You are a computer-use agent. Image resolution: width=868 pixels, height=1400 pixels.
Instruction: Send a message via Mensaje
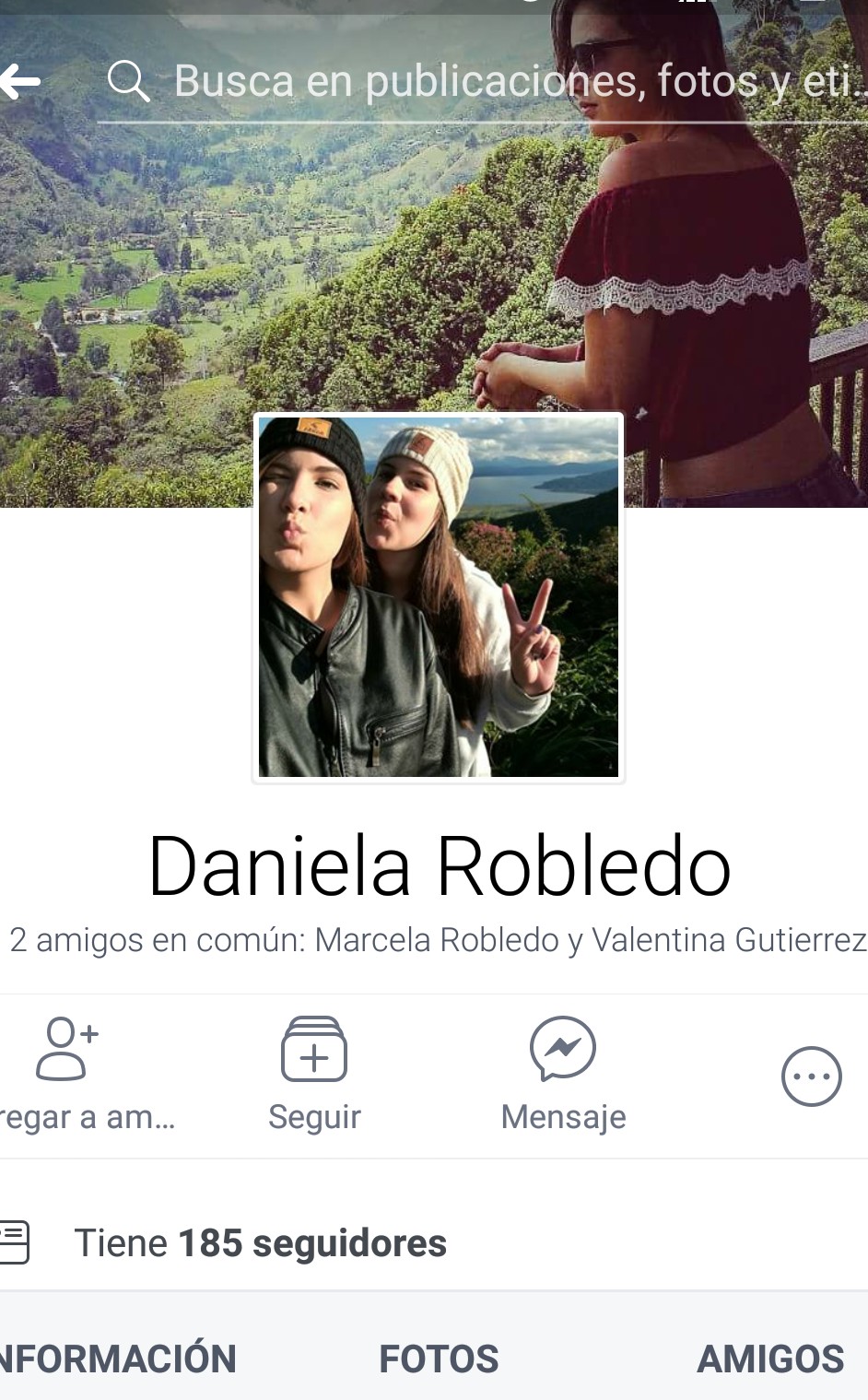pyautogui.click(x=563, y=1074)
